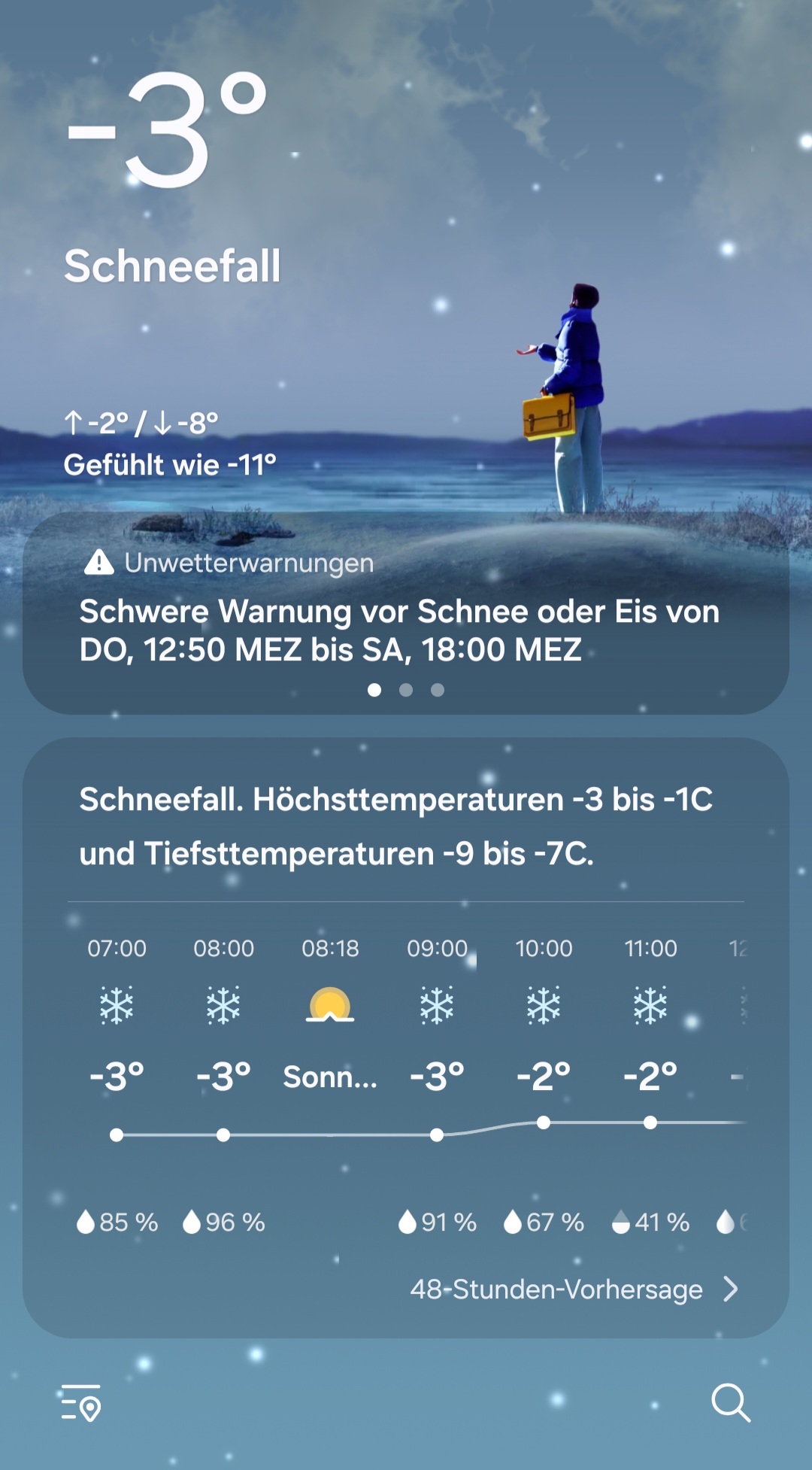Select the second pagination dot on warning card
Image resolution: width=812 pixels, height=1470 pixels.
coord(407,689)
